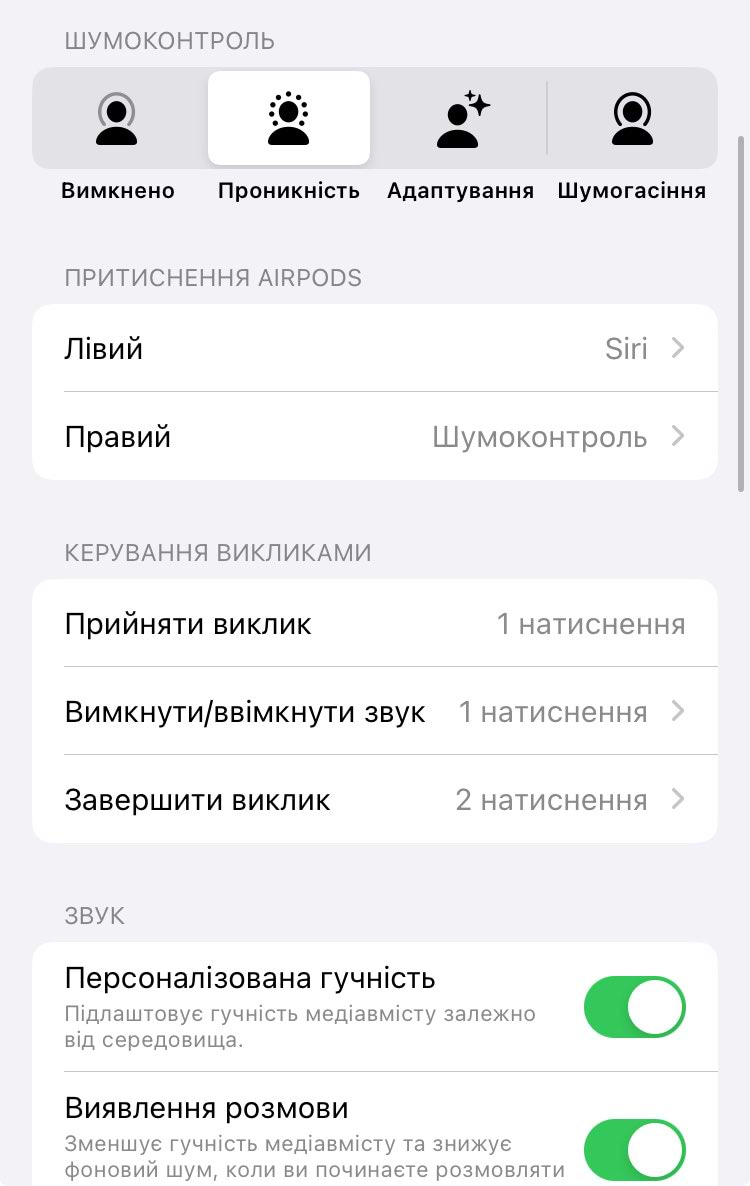This screenshot has height=1186, width=750.
Task: Enable Шумогасіння noise cancellation mode
Action: click(632, 119)
